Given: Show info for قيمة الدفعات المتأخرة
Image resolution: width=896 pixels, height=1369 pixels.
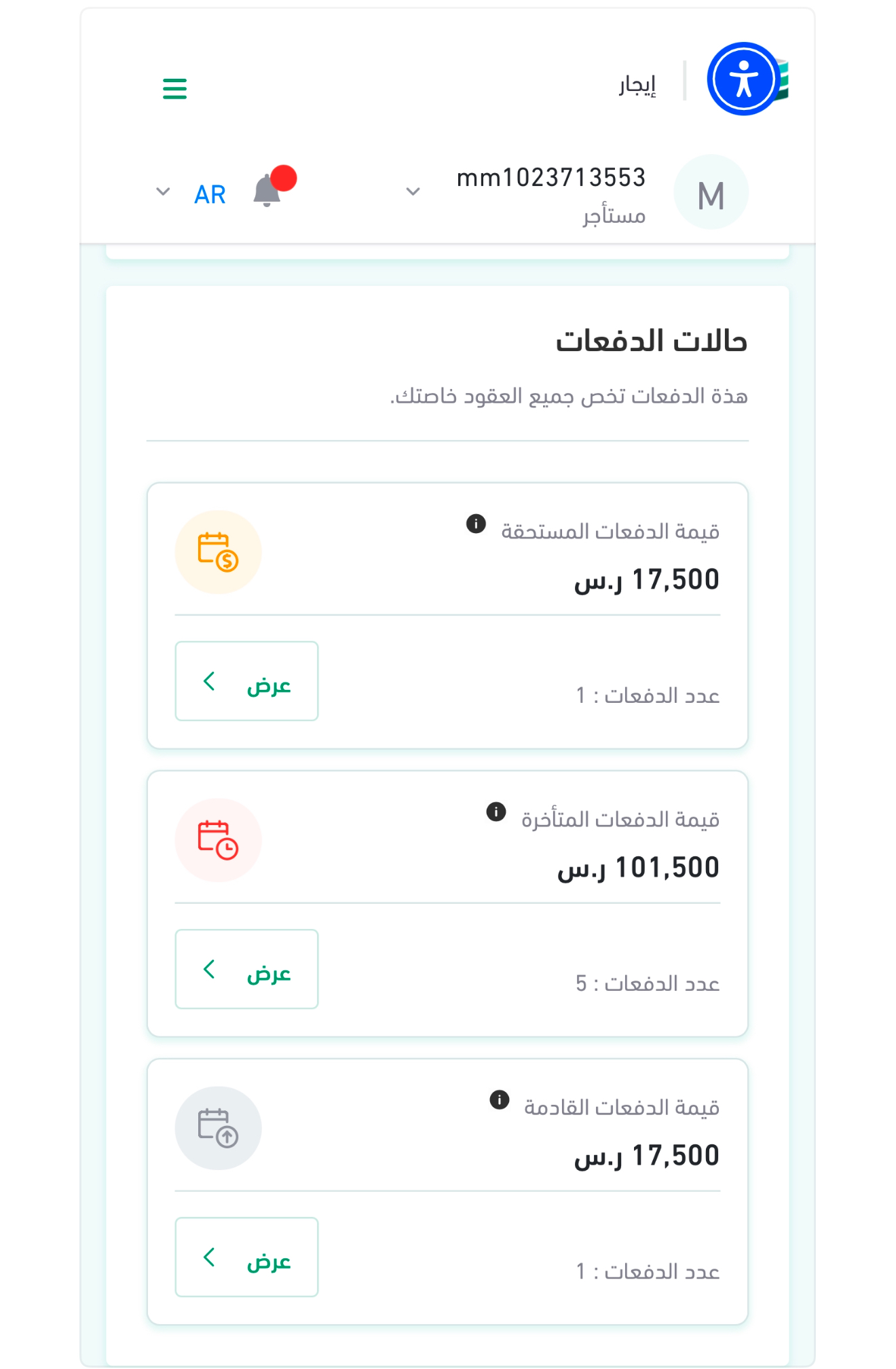Looking at the screenshot, I should [496, 811].
